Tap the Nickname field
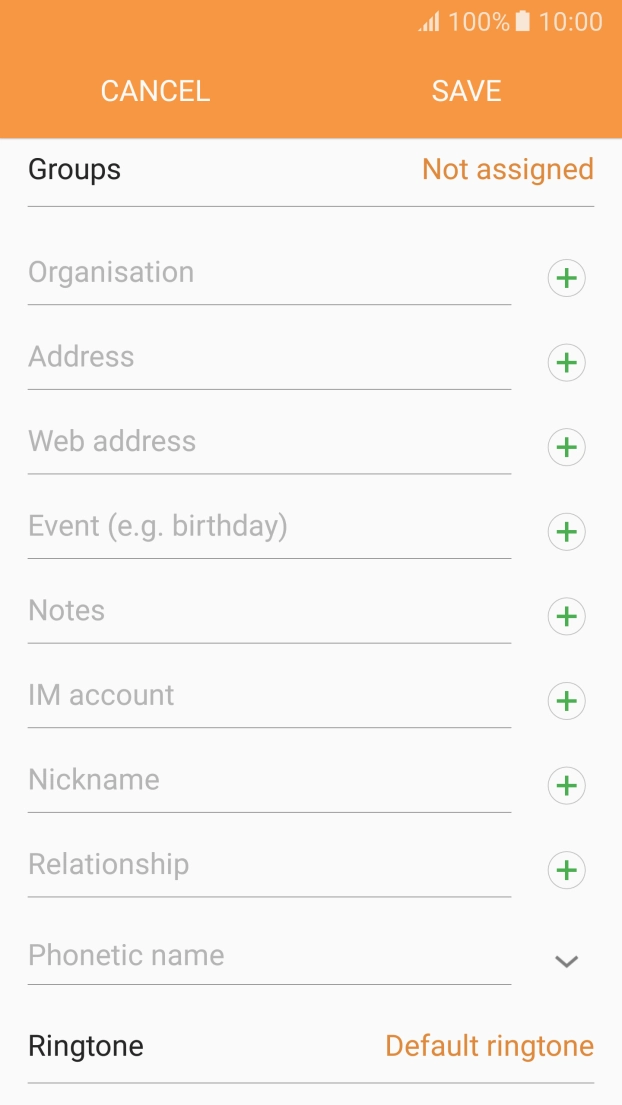The width and height of the screenshot is (622, 1105). 268,780
